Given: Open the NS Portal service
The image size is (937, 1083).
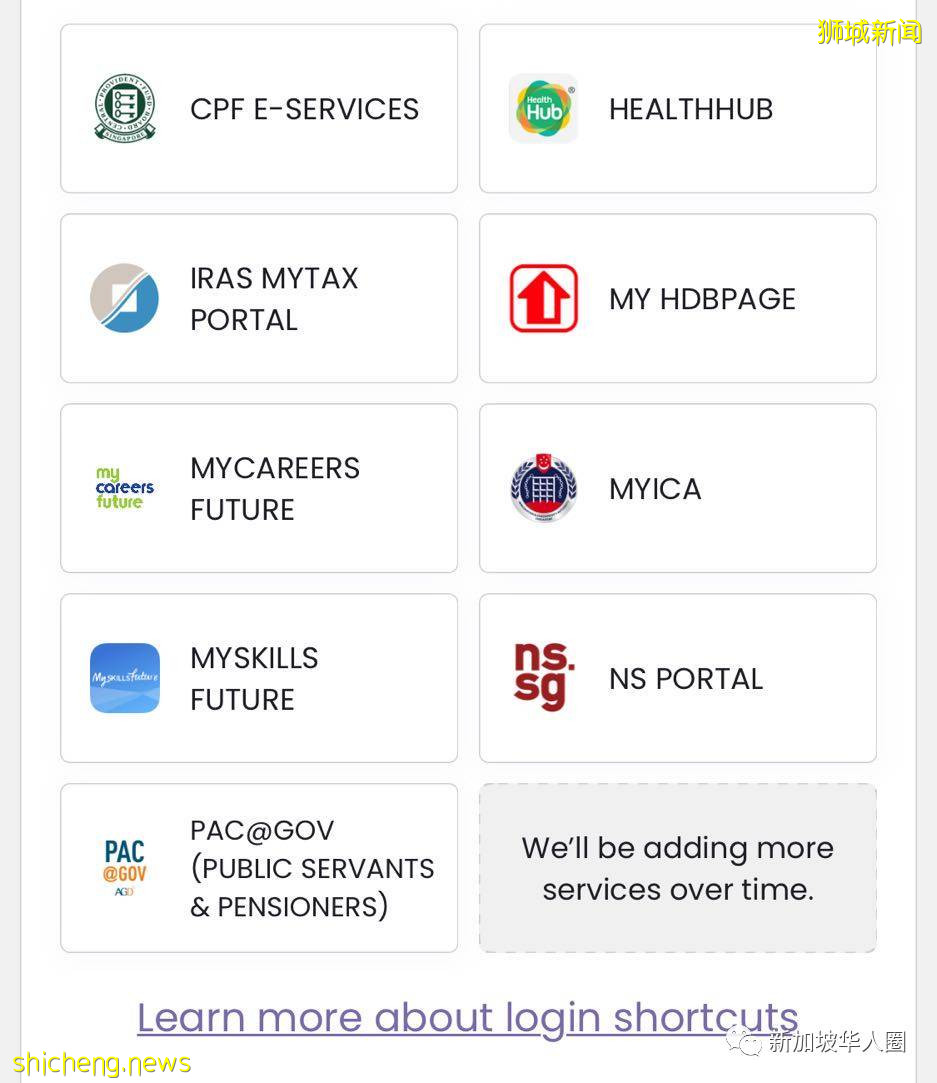Looking at the screenshot, I should pos(677,678).
